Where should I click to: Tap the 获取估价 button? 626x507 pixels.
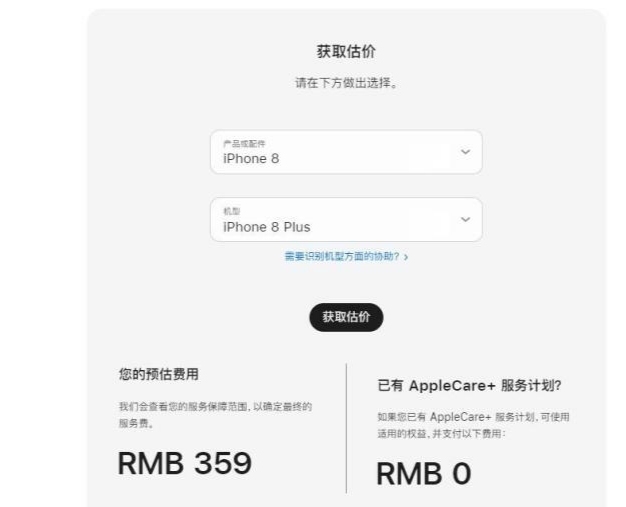tap(346, 317)
